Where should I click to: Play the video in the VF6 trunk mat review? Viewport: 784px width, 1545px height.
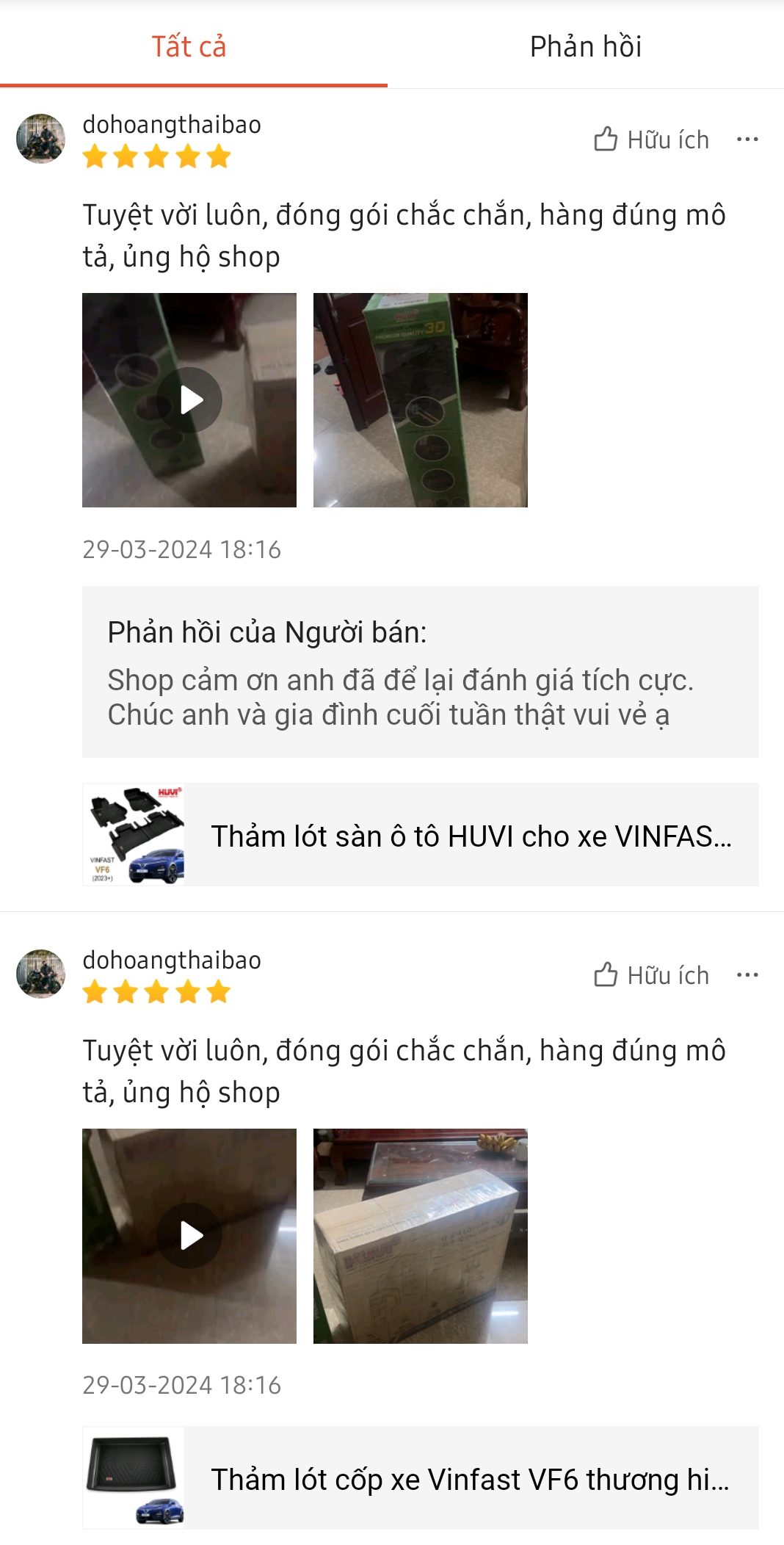coord(189,1236)
